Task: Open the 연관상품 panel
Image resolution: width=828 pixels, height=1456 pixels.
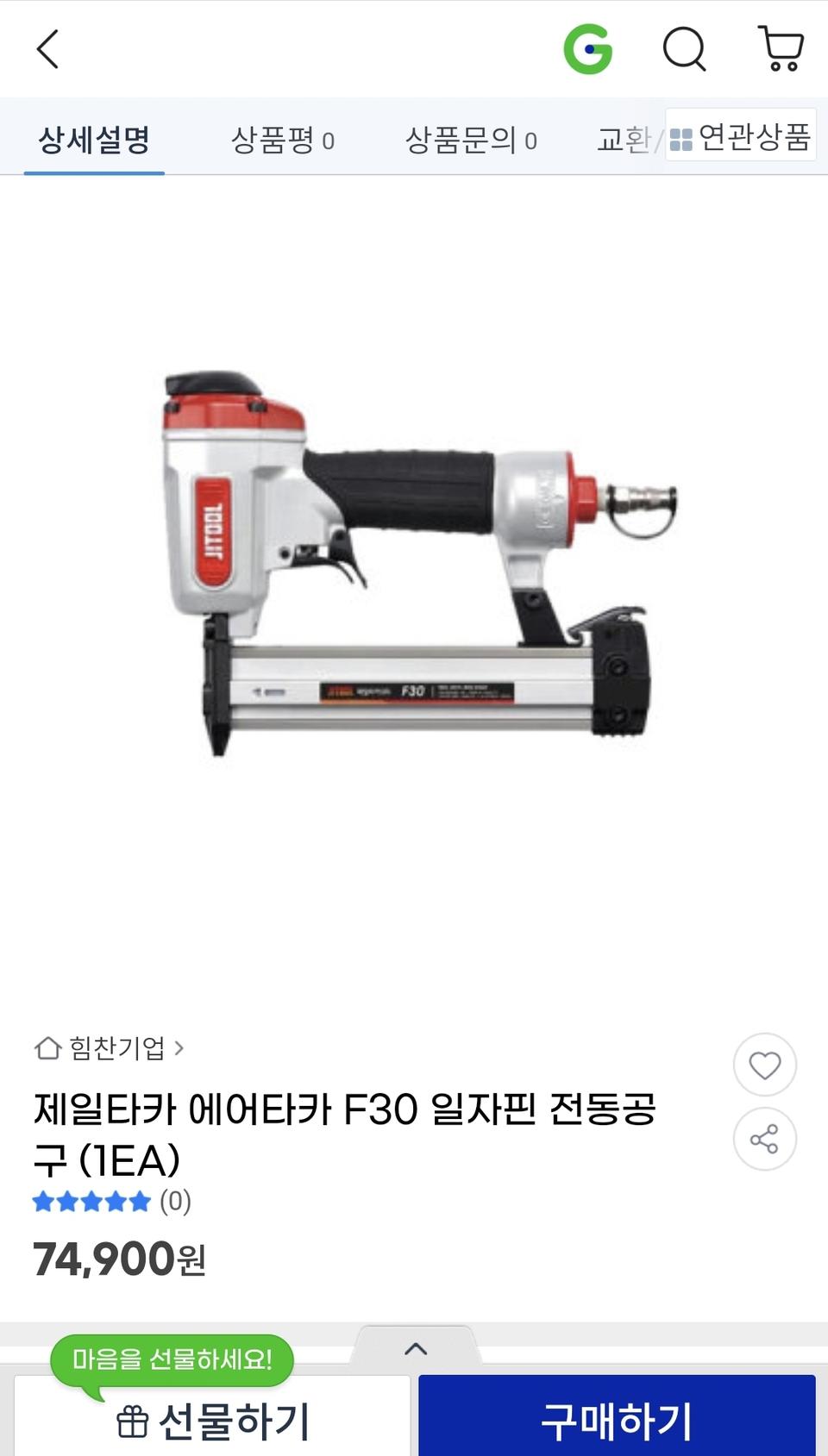Action: pyautogui.click(x=740, y=138)
